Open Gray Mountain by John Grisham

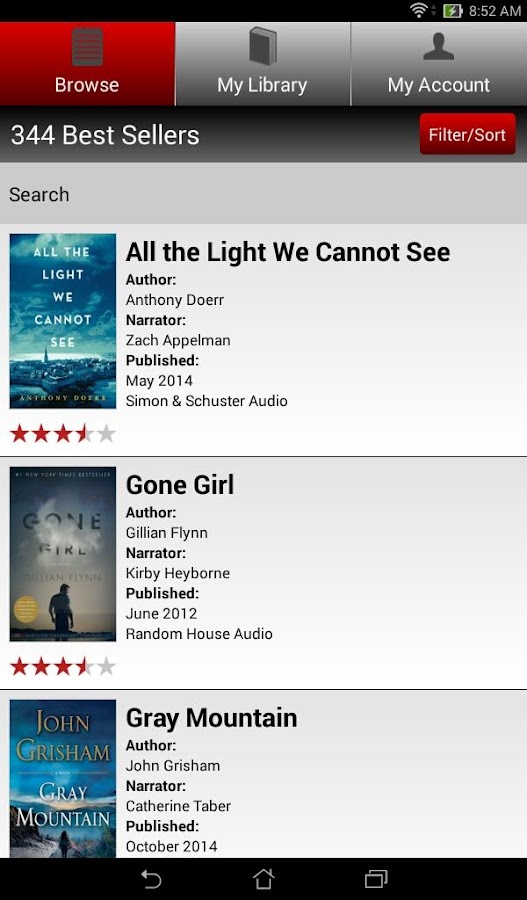264,774
